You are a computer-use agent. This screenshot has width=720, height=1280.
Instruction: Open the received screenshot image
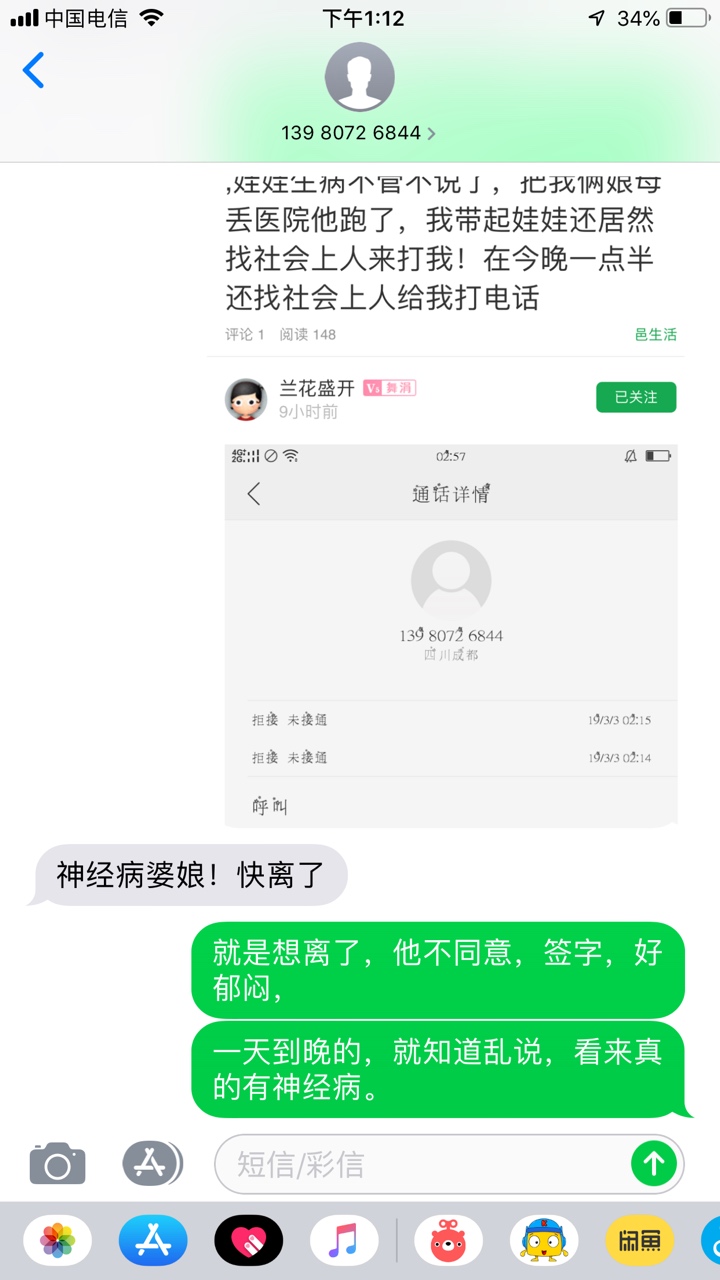(x=450, y=500)
